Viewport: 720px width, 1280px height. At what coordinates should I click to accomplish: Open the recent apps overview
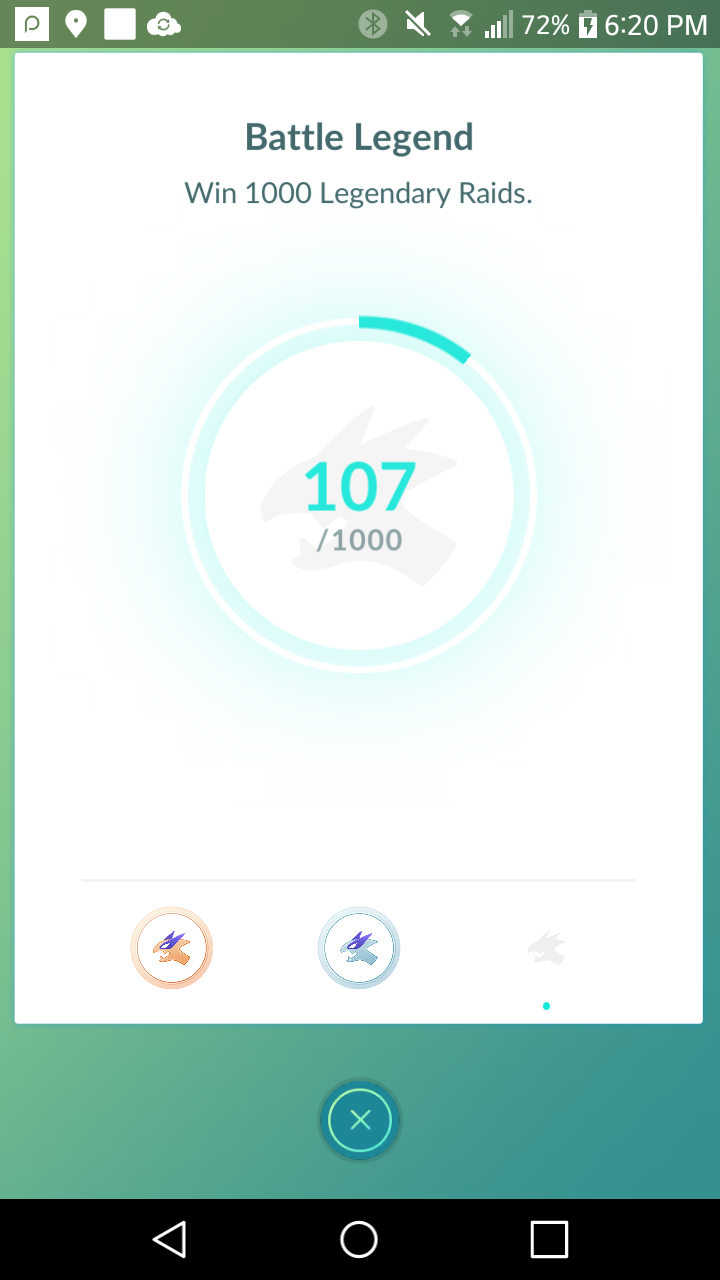click(549, 1239)
